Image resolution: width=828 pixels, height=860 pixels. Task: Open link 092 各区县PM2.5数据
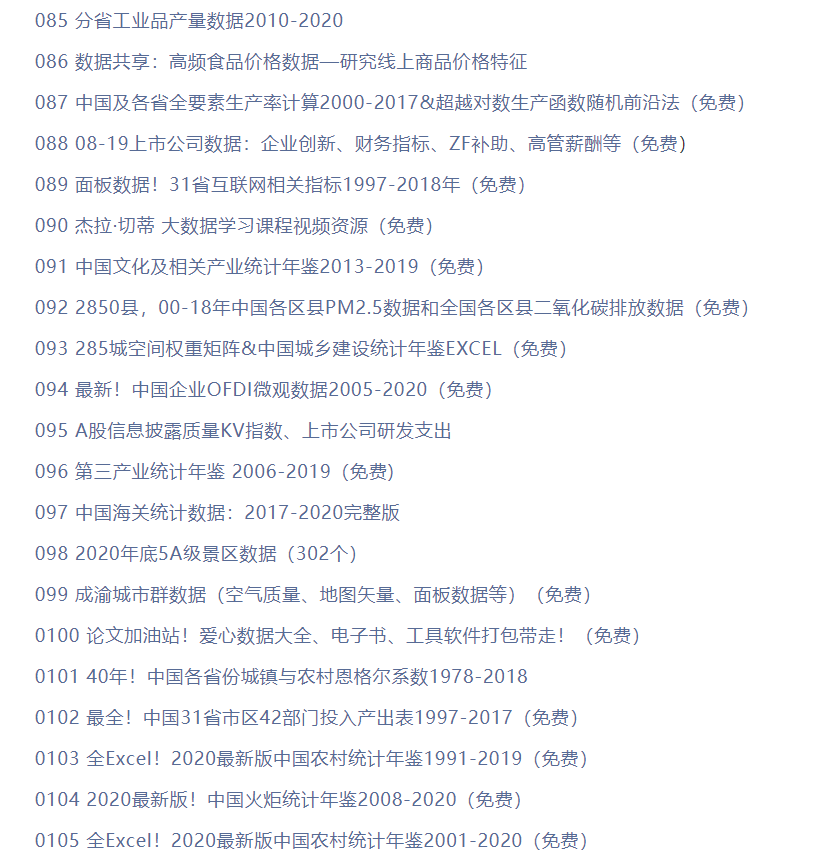tap(392, 307)
